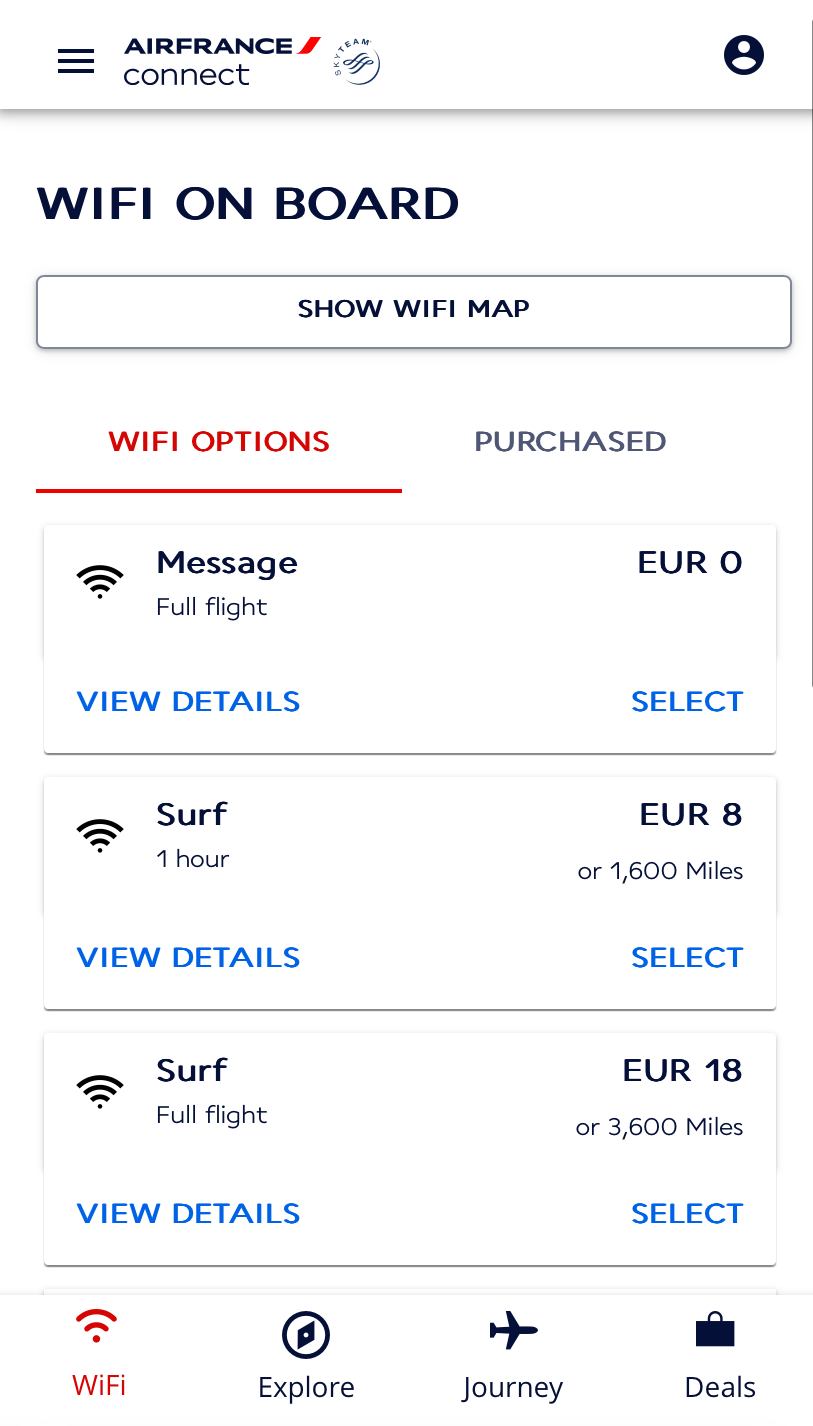The width and height of the screenshot is (813, 1426).
Task: Switch to the Deals tab
Action: [x=719, y=1356]
